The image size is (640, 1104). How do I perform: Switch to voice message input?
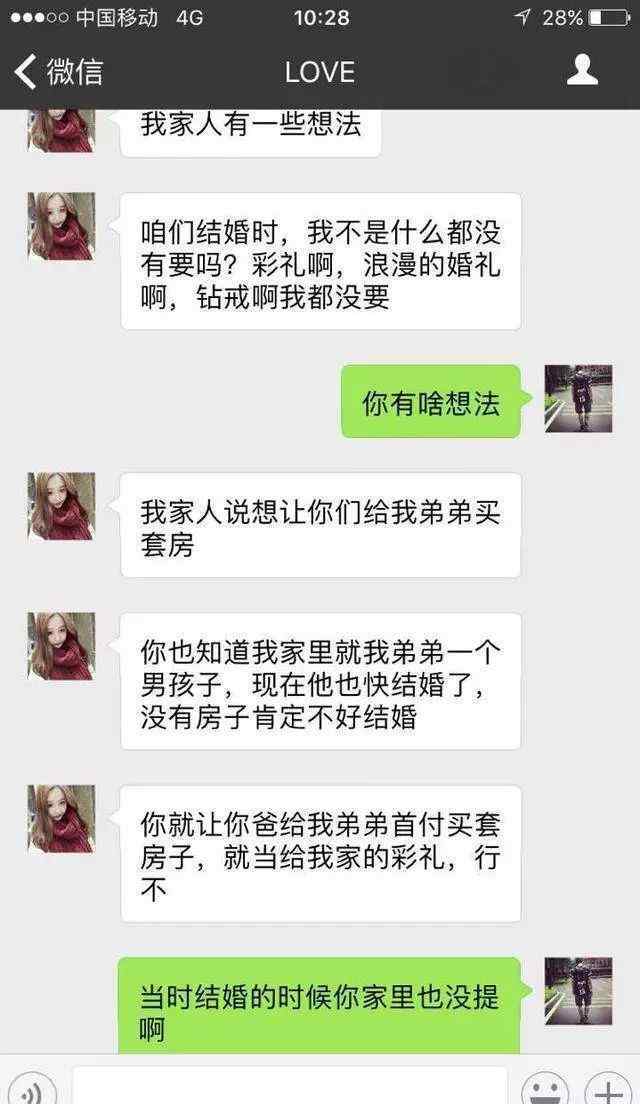[x=35, y=1088]
